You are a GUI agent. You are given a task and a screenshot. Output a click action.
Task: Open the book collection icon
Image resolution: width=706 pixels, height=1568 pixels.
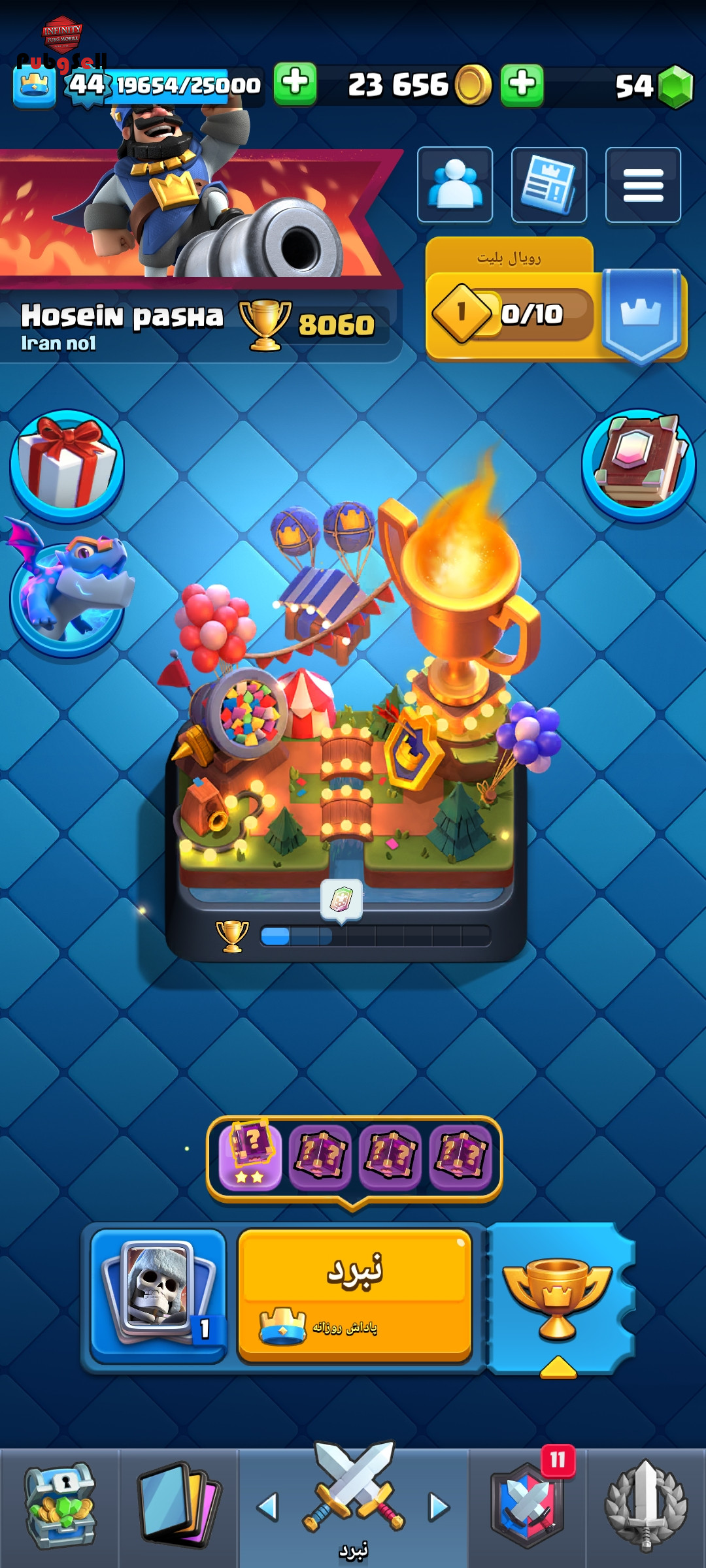(x=639, y=465)
